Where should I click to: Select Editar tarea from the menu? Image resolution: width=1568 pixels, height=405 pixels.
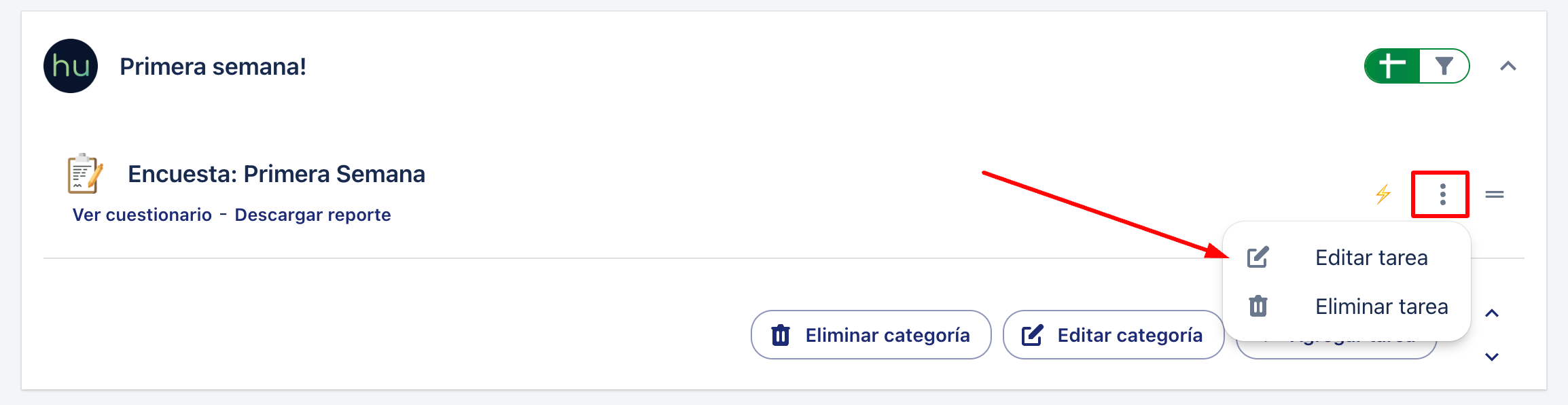1371,258
